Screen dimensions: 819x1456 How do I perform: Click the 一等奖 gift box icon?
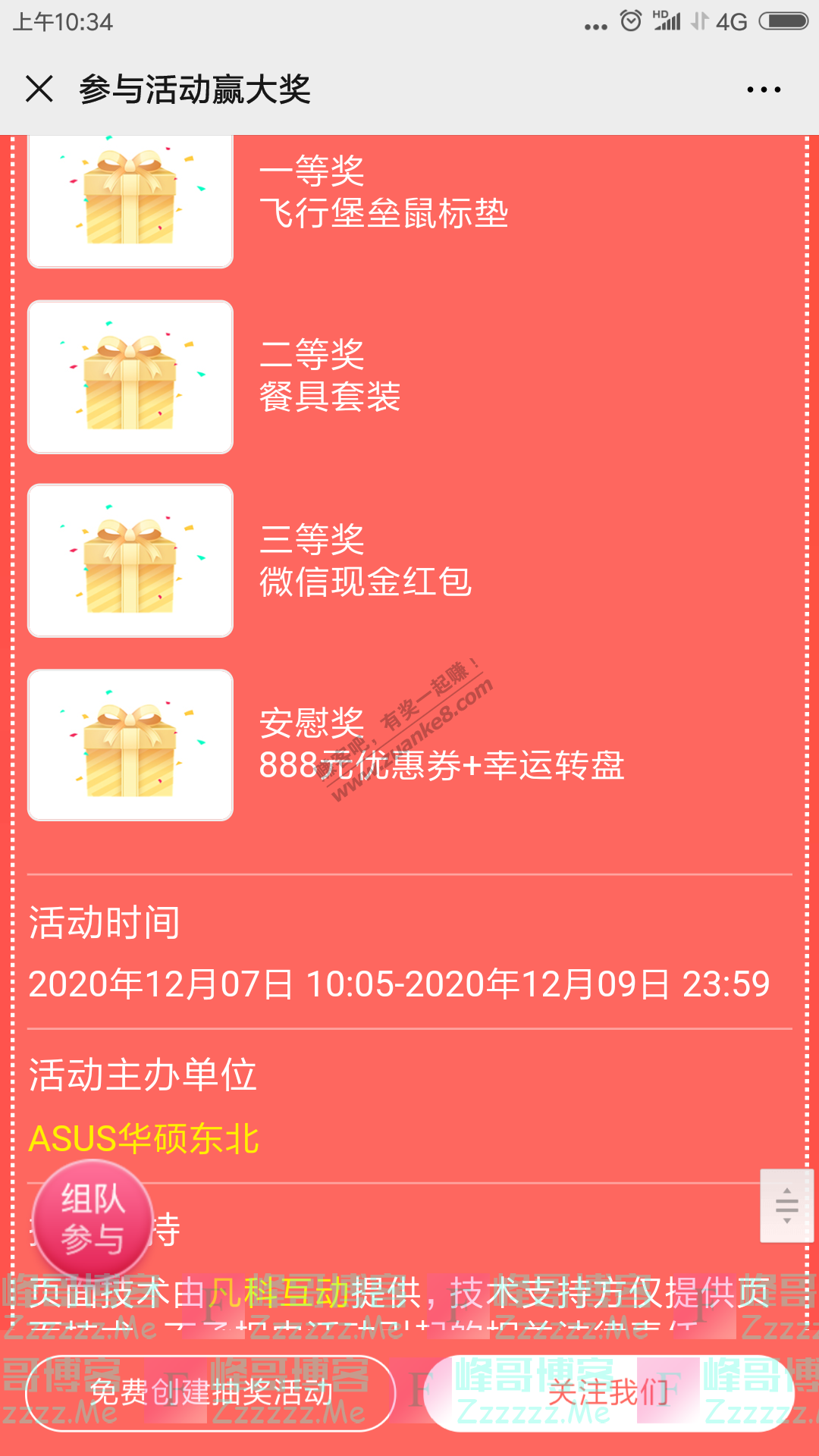[x=129, y=197]
